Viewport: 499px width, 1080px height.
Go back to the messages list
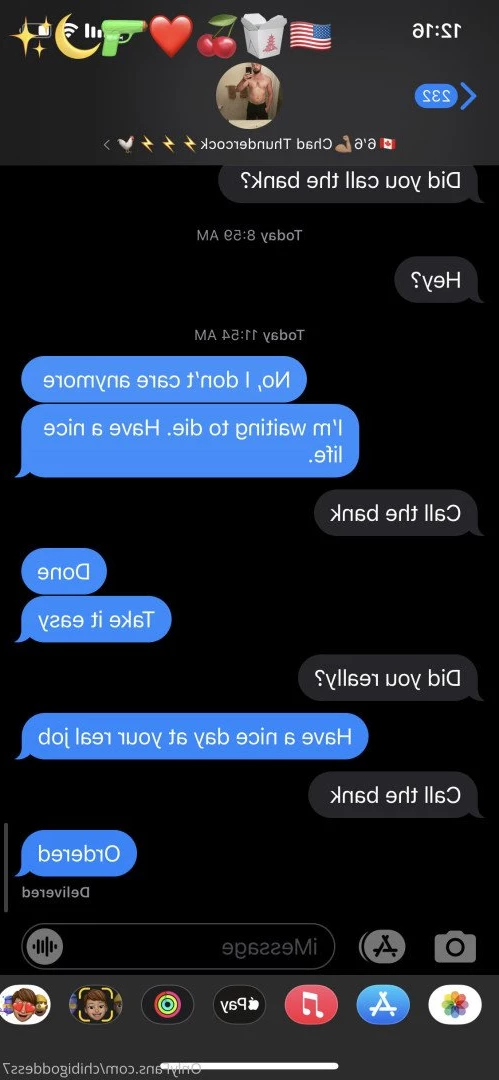tap(445, 96)
